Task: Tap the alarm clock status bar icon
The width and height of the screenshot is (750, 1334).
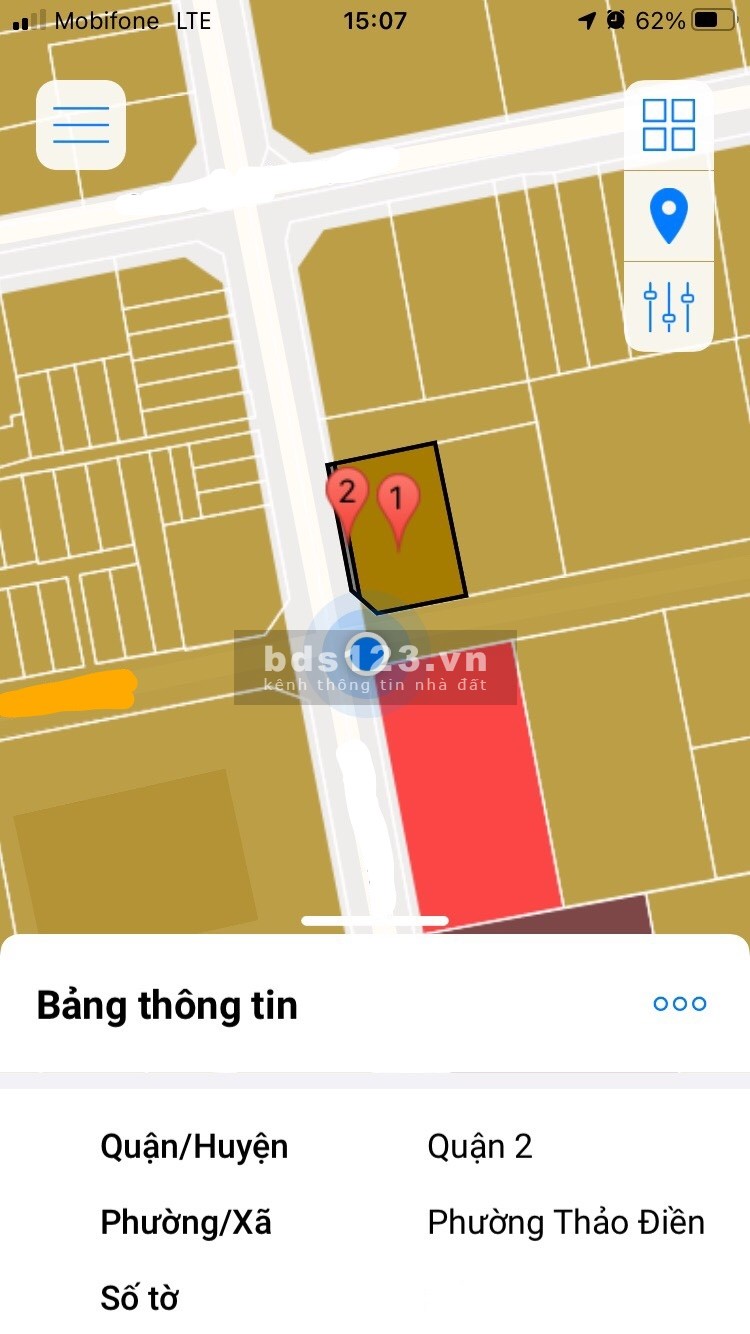Action: click(x=614, y=18)
